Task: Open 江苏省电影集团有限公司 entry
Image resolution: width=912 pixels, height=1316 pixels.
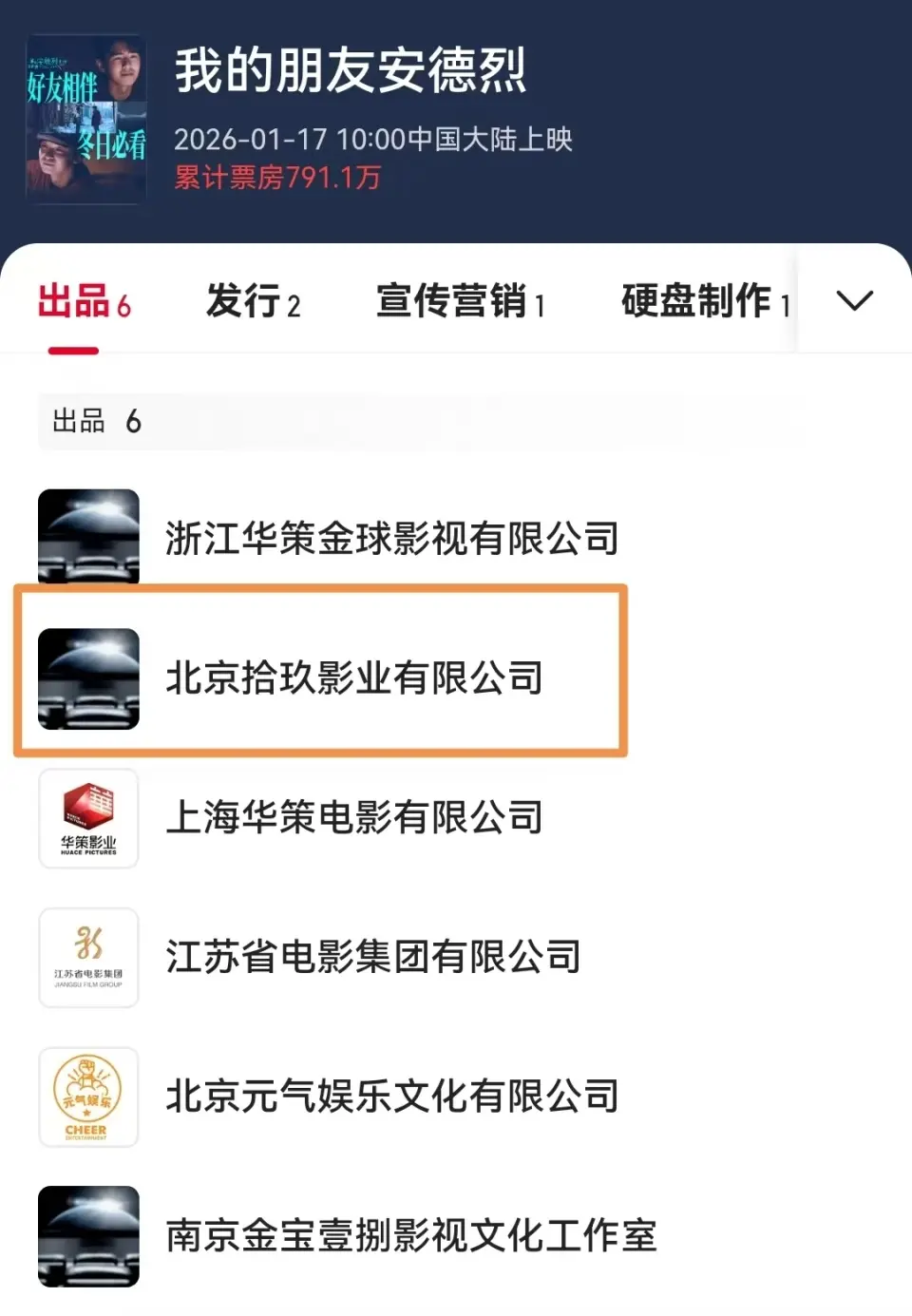Action: pyautogui.click(x=372, y=957)
